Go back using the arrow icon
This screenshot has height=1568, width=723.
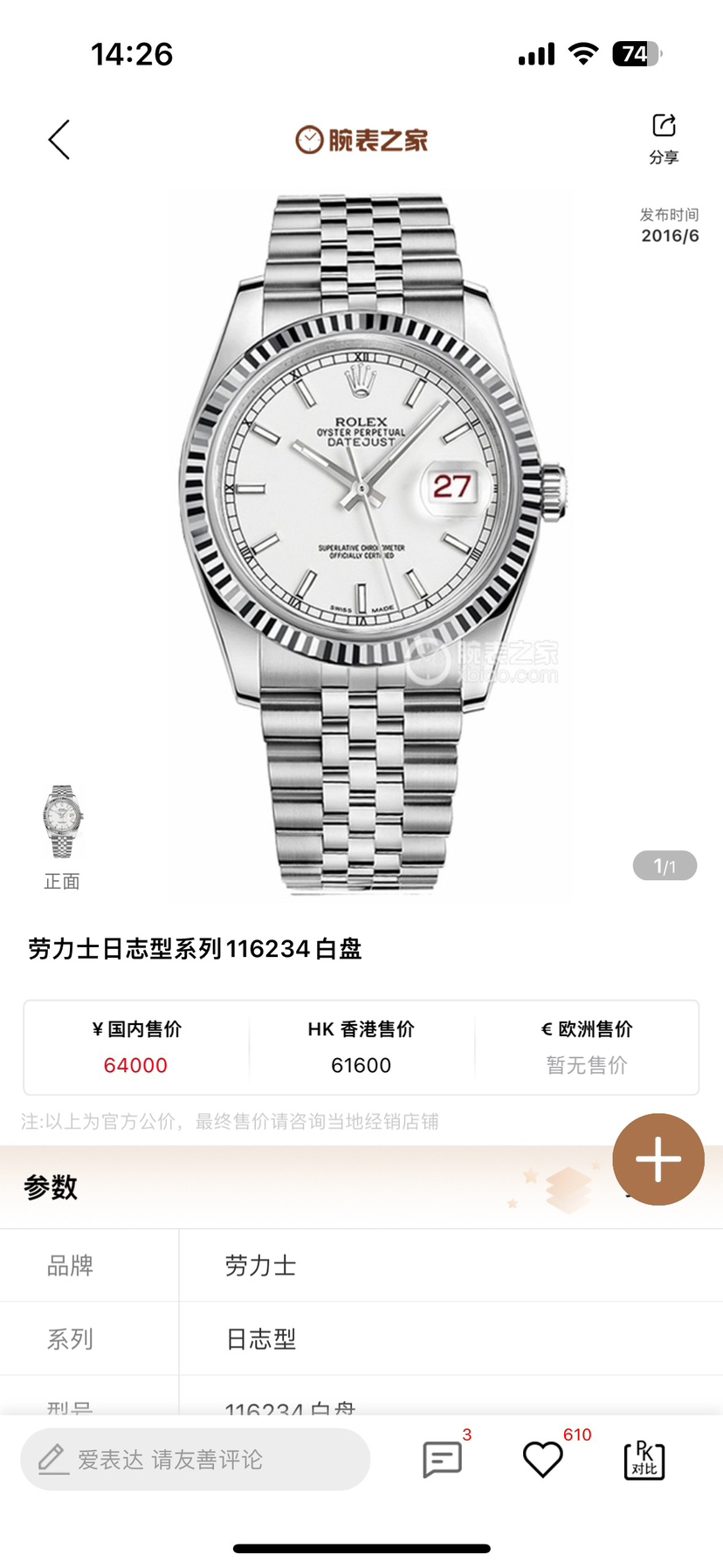point(59,140)
